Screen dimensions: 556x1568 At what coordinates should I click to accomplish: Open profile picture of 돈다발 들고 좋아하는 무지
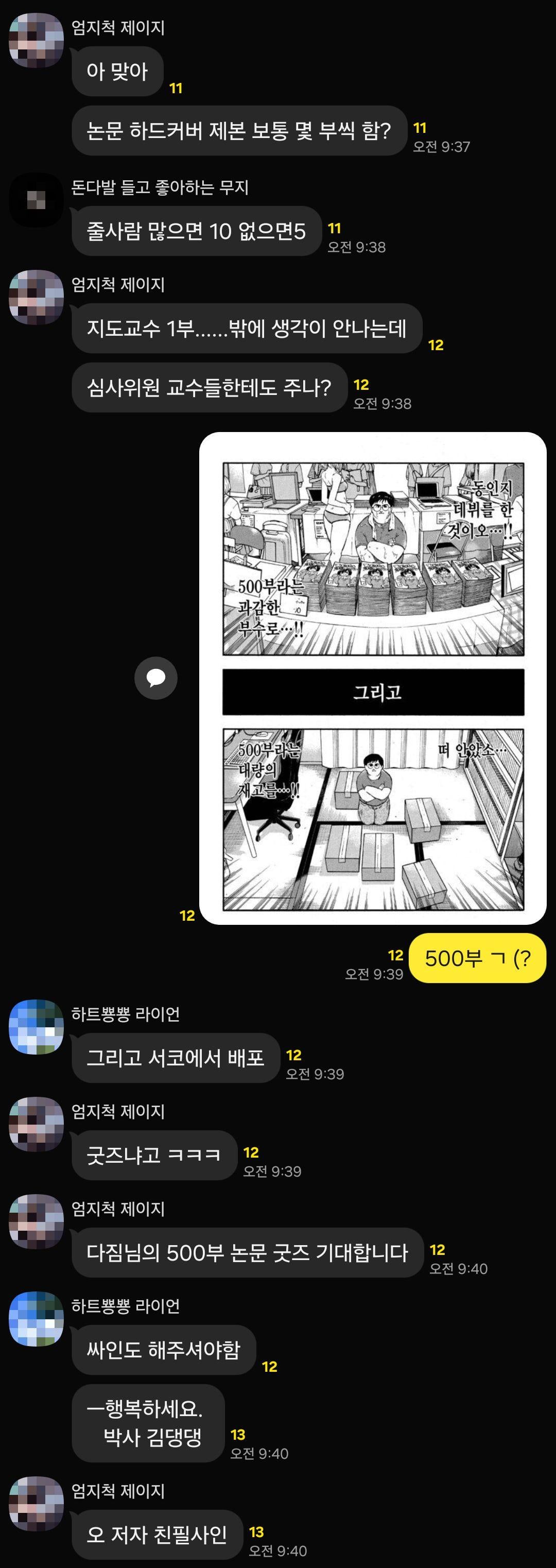point(37,200)
